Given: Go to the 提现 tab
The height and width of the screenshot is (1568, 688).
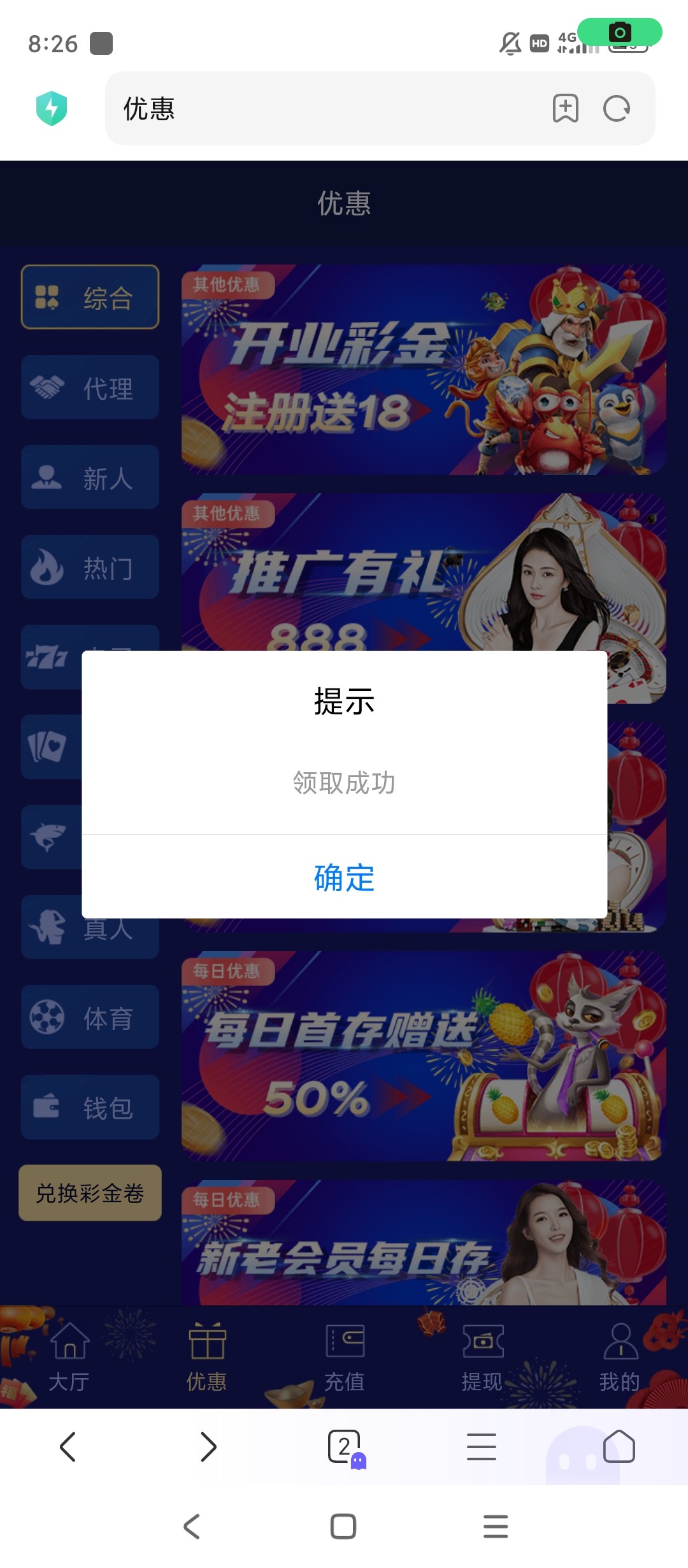Looking at the screenshot, I should coord(482,1358).
